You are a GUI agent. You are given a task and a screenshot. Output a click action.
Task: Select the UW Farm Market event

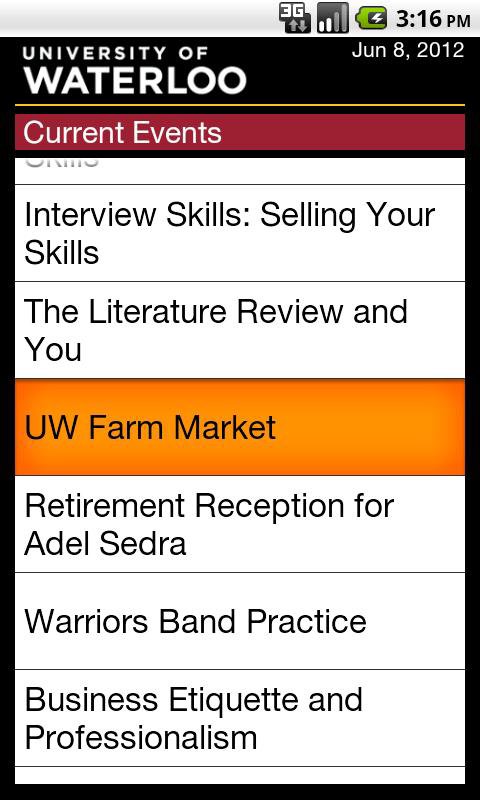240,427
